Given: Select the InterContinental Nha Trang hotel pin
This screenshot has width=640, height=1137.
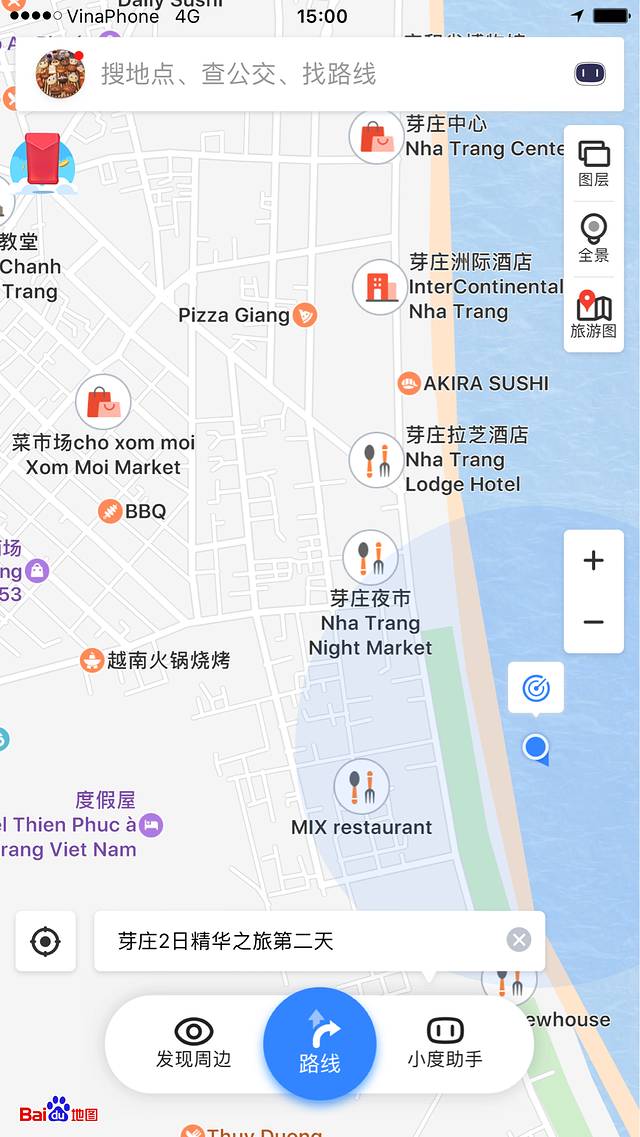Looking at the screenshot, I should pos(379,287).
